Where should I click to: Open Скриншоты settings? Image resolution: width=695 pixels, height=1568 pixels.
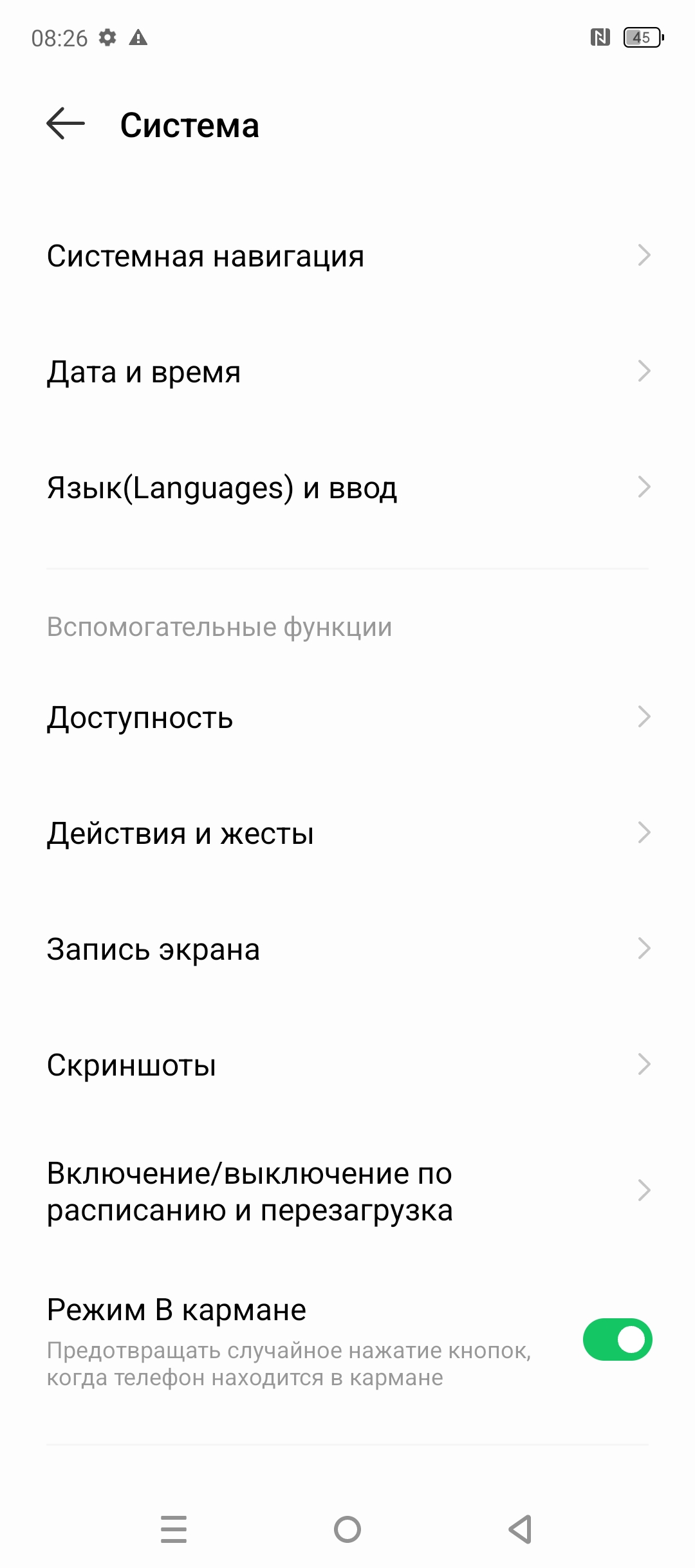coord(347,1065)
